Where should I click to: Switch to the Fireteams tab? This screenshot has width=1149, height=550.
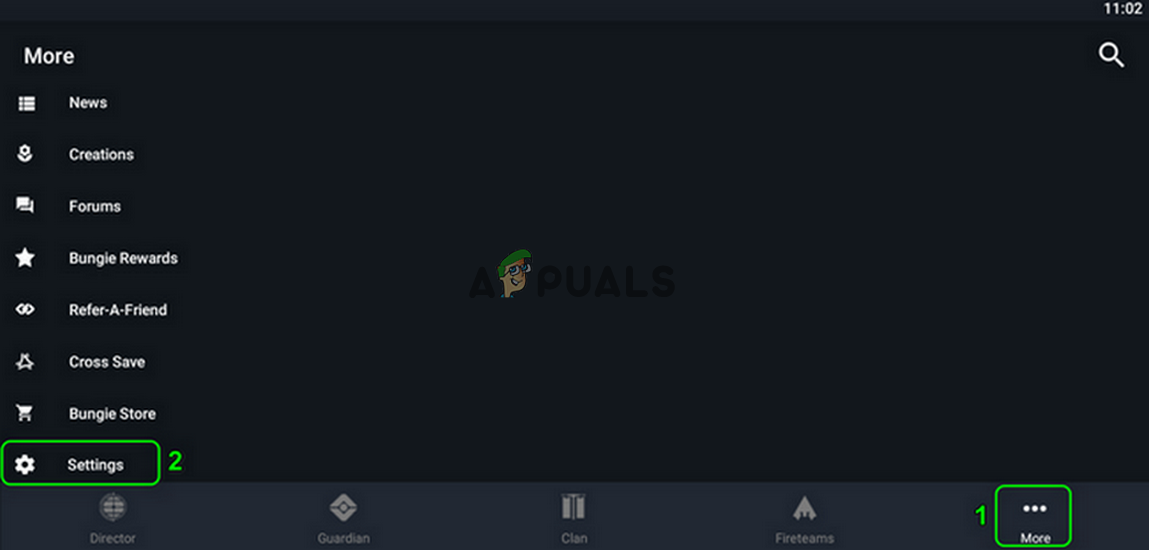pos(804,518)
